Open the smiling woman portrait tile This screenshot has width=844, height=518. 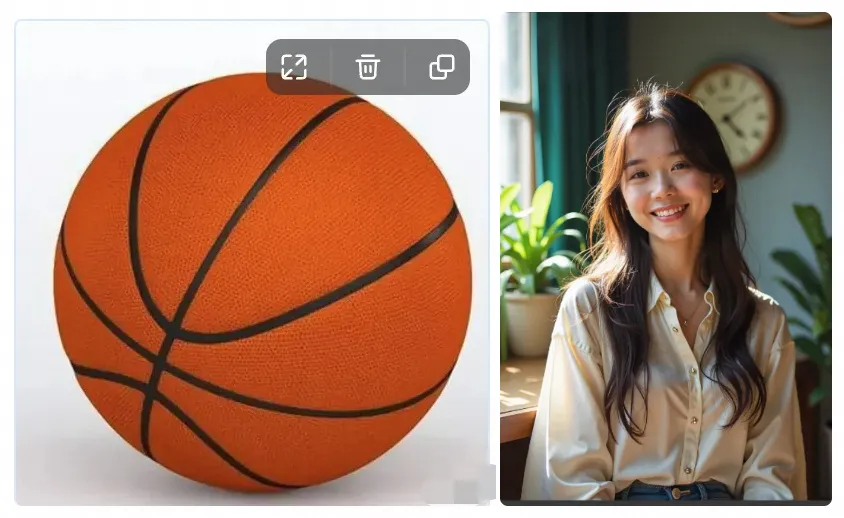click(x=665, y=258)
